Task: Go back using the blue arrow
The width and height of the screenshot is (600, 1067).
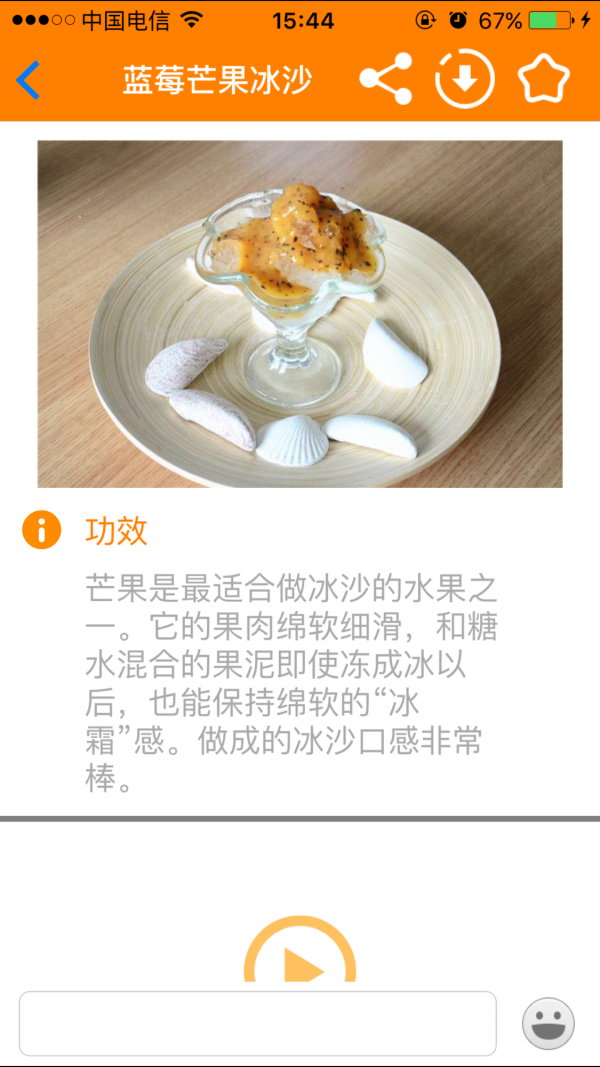Action: point(29,80)
